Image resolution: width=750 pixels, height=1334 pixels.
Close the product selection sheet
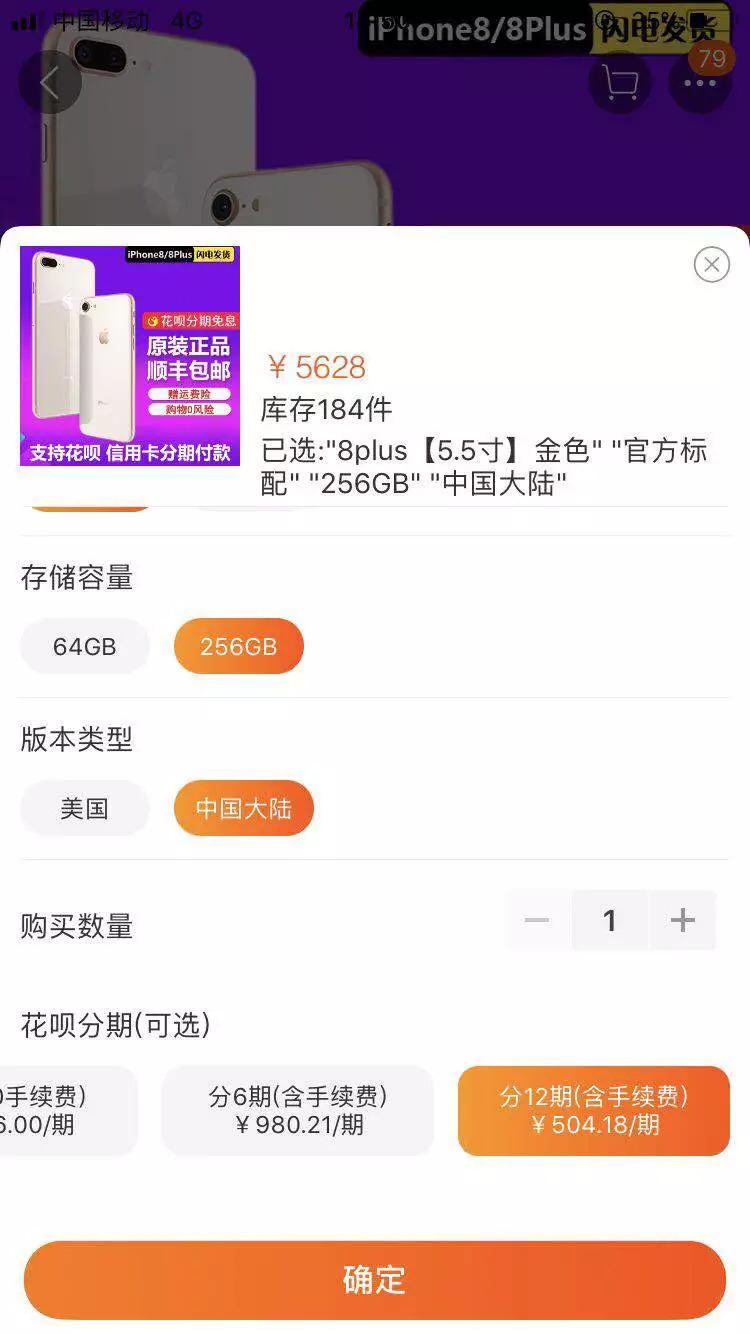(x=711, y=265)
